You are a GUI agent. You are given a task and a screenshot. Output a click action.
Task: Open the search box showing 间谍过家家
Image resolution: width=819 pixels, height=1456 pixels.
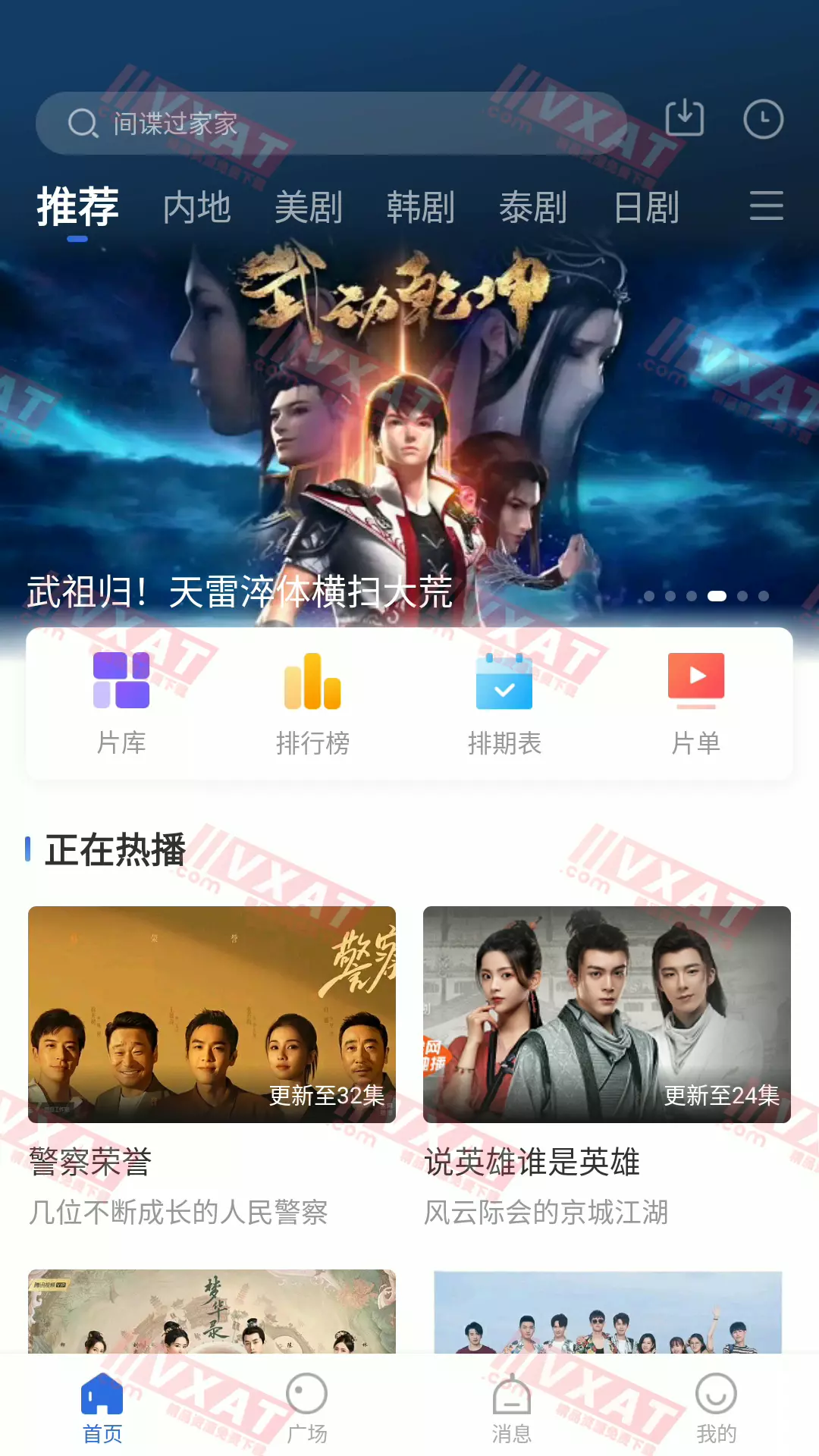pos(330,123)
